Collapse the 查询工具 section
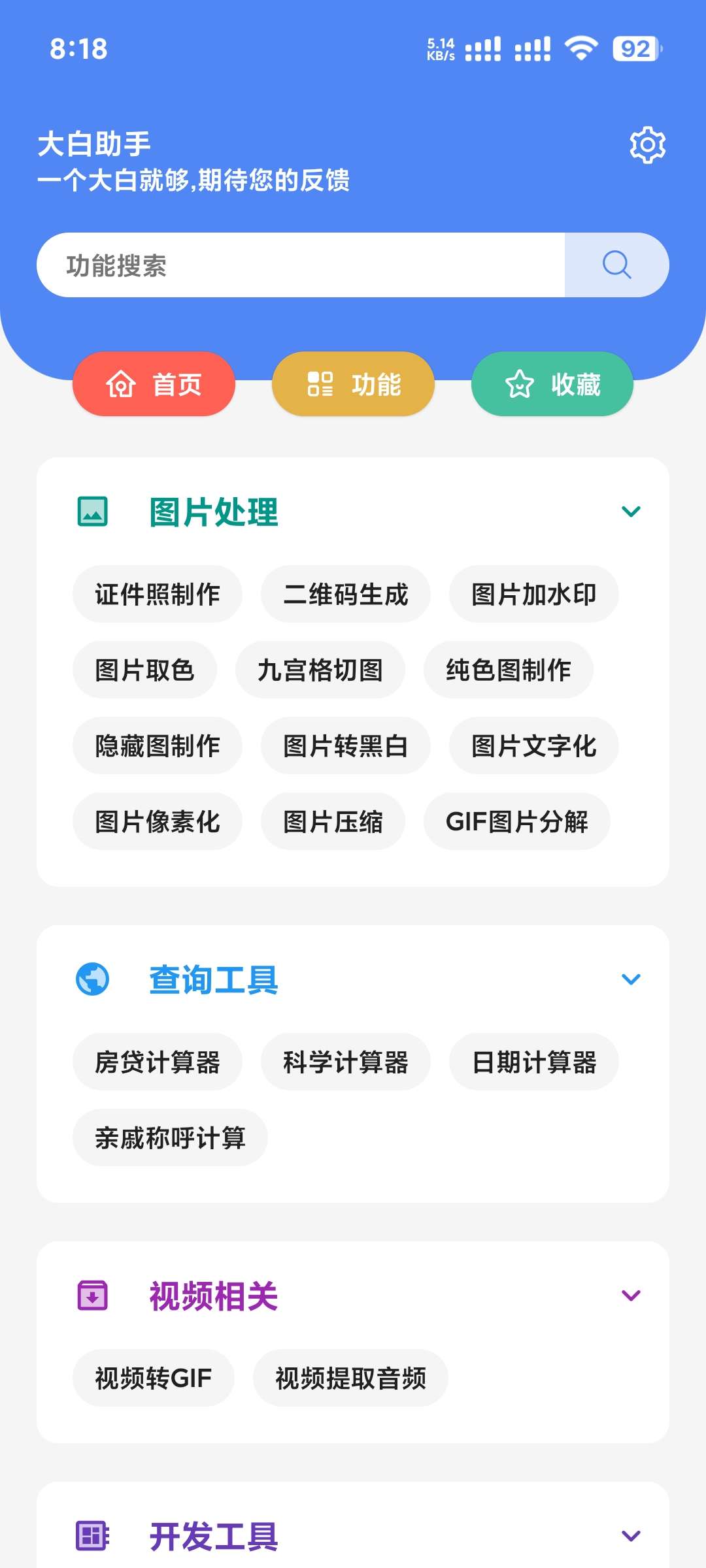The height and width of the screenshot is (1568, 706). pos(631,979)
